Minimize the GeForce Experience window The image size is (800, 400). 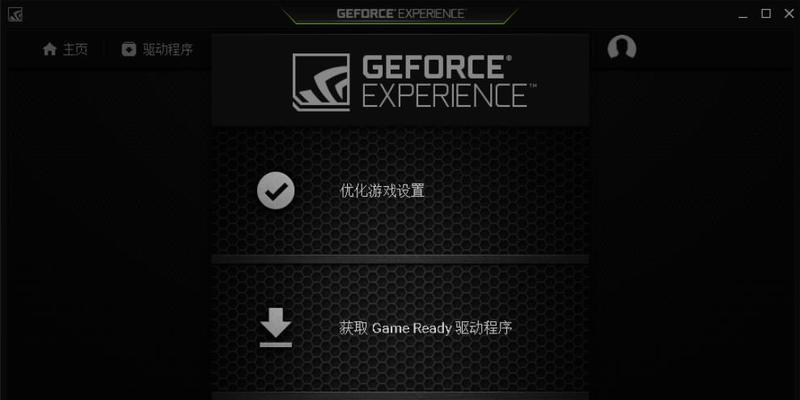point(744,14)
